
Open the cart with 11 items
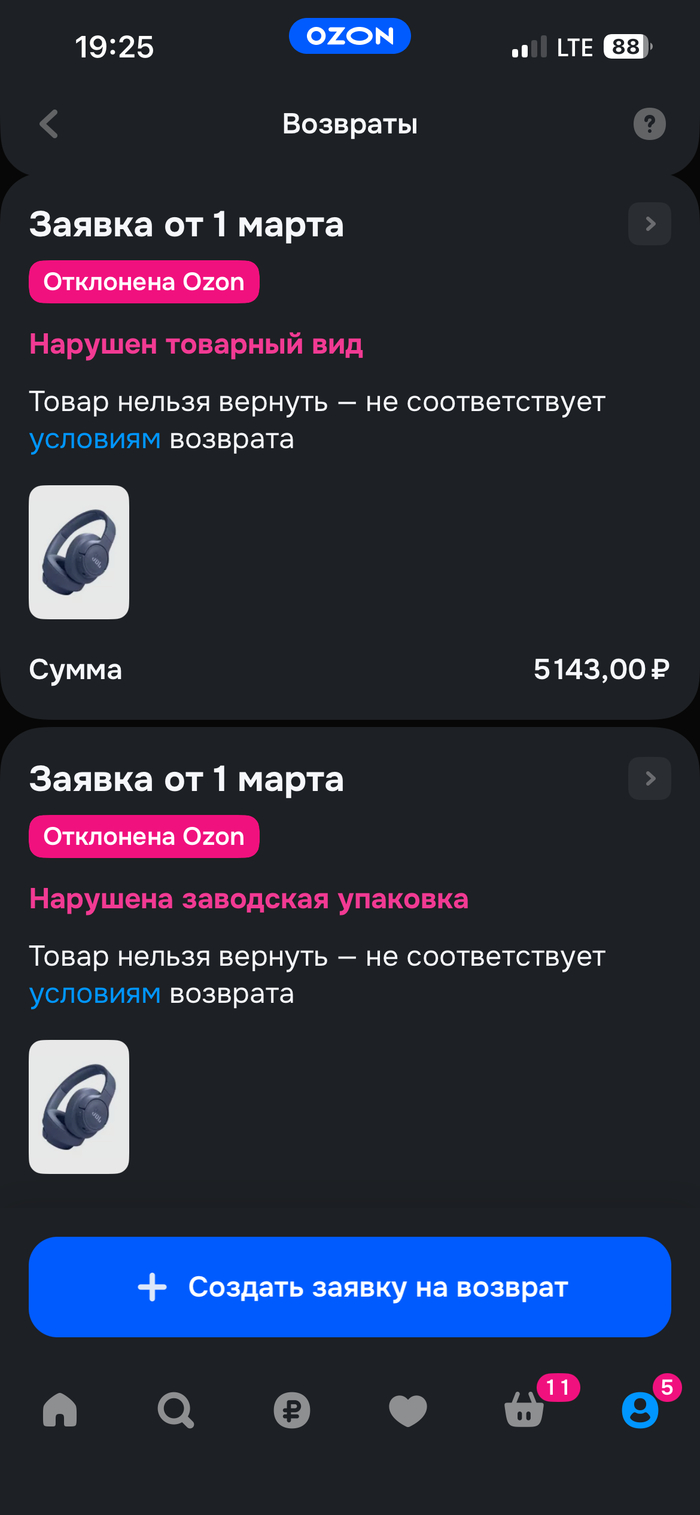tap(524, 1410)
